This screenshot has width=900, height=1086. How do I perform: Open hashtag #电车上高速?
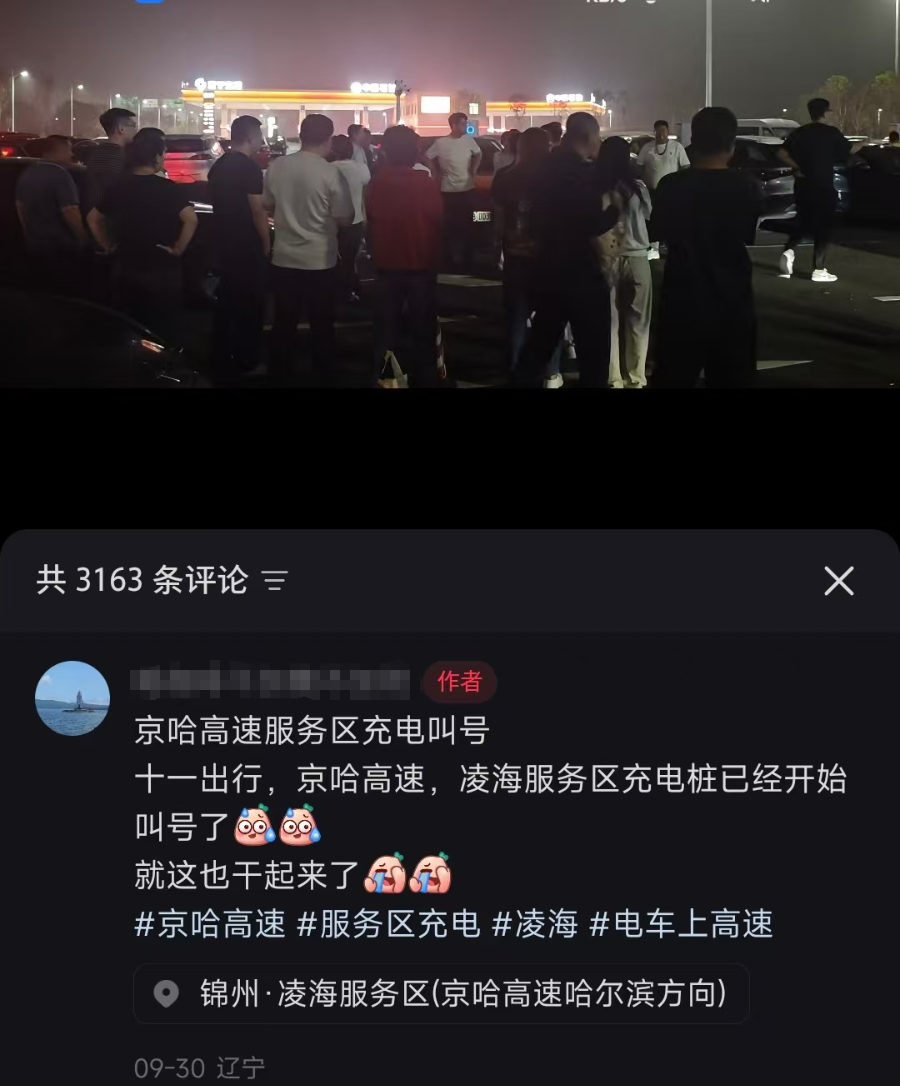(x=681, y=924)
